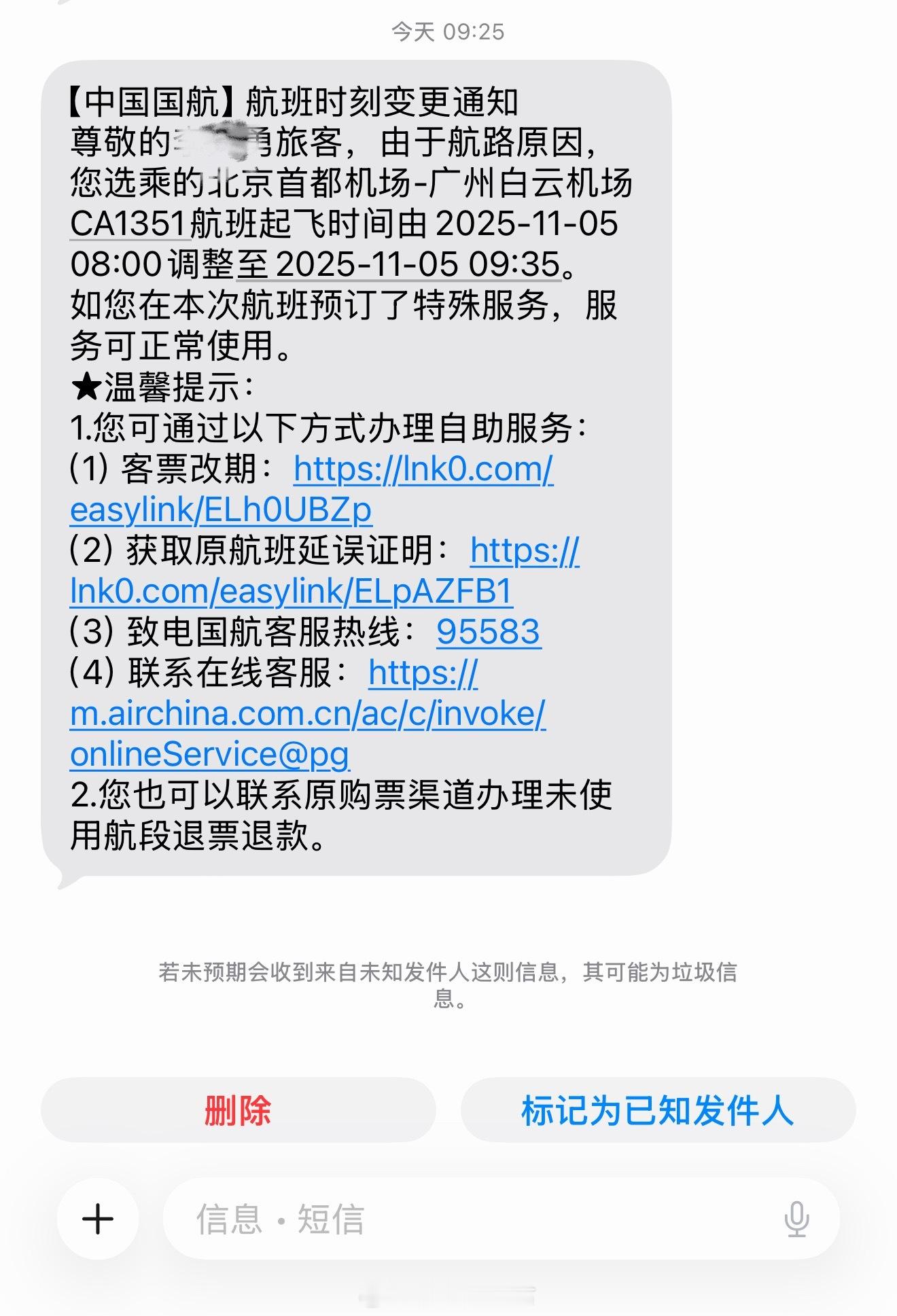
Task: Tap the underlined flight number CA1351
Action: tap(126, 224)
